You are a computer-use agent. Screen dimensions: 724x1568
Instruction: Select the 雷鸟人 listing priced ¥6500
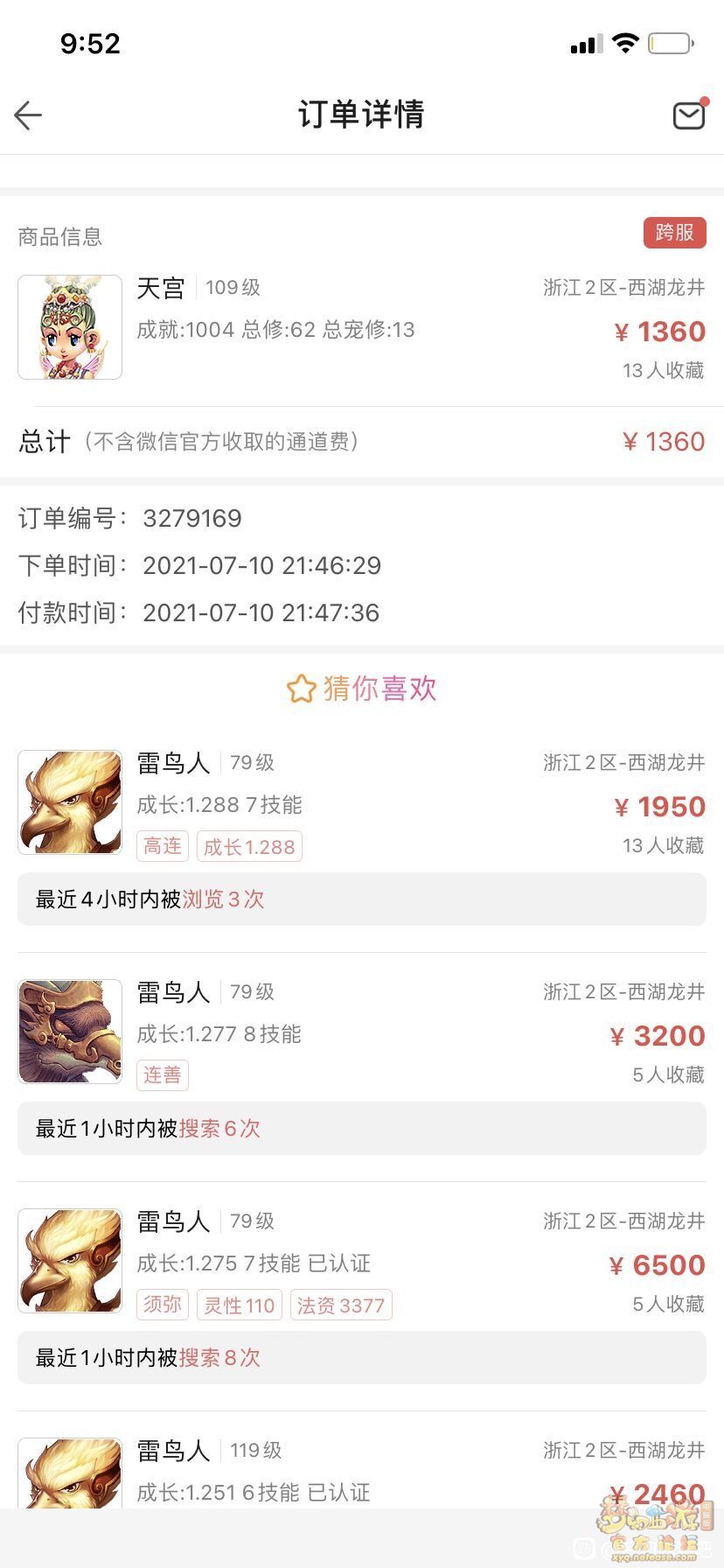pyautogui.click(x=360, y=1262)
